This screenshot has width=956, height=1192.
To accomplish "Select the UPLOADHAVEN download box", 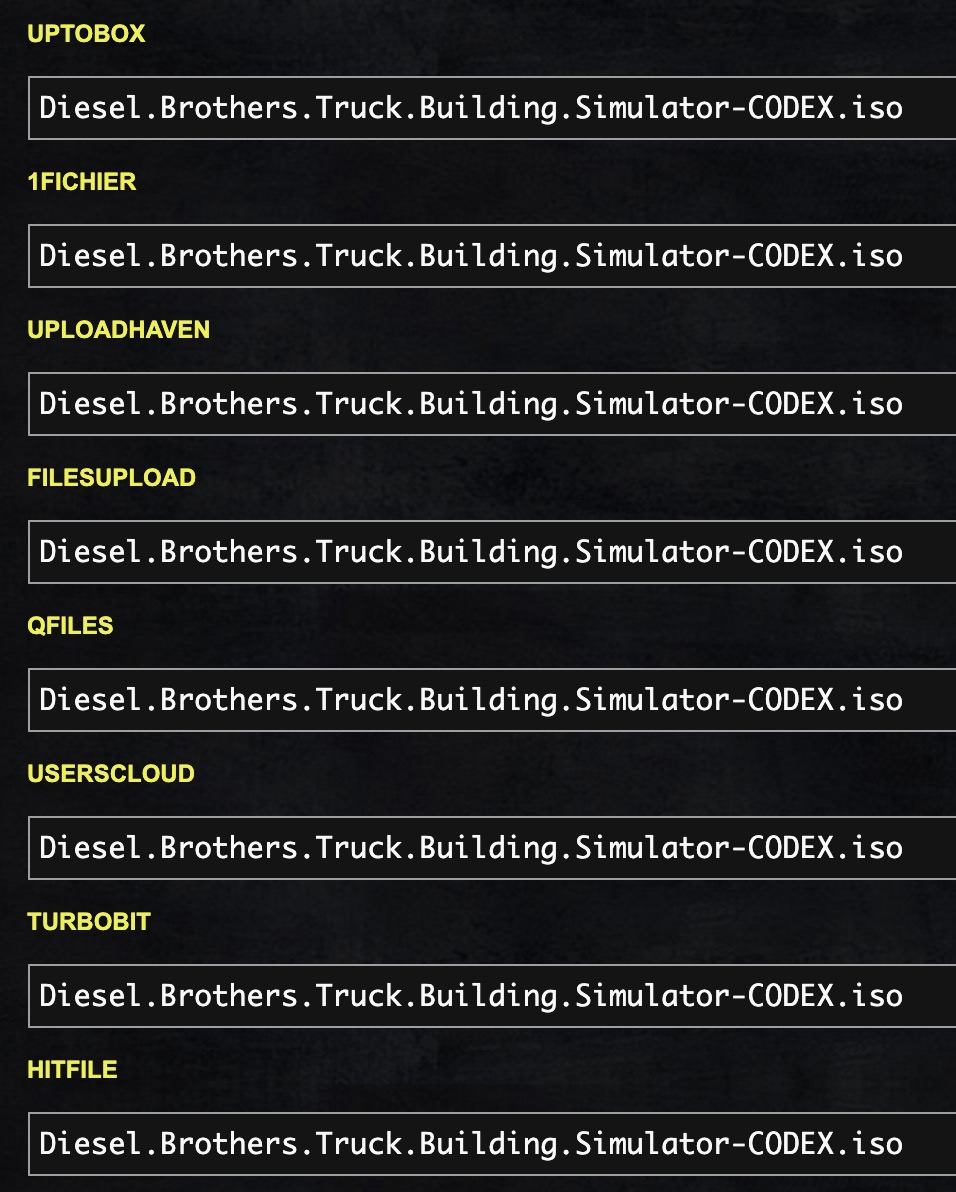I will click(x=471, y=403).
